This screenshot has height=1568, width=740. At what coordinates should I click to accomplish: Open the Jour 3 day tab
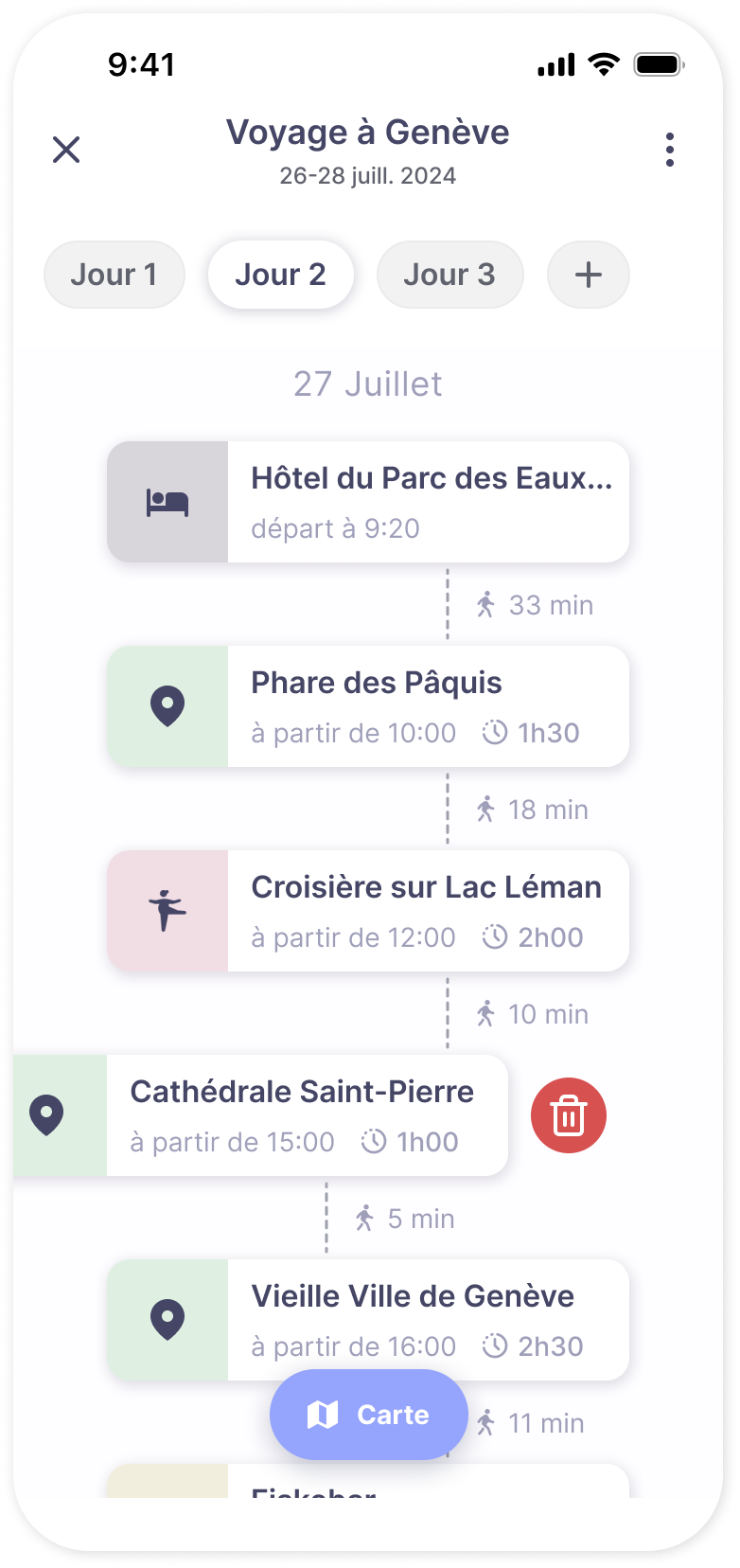tap(449, 275)
